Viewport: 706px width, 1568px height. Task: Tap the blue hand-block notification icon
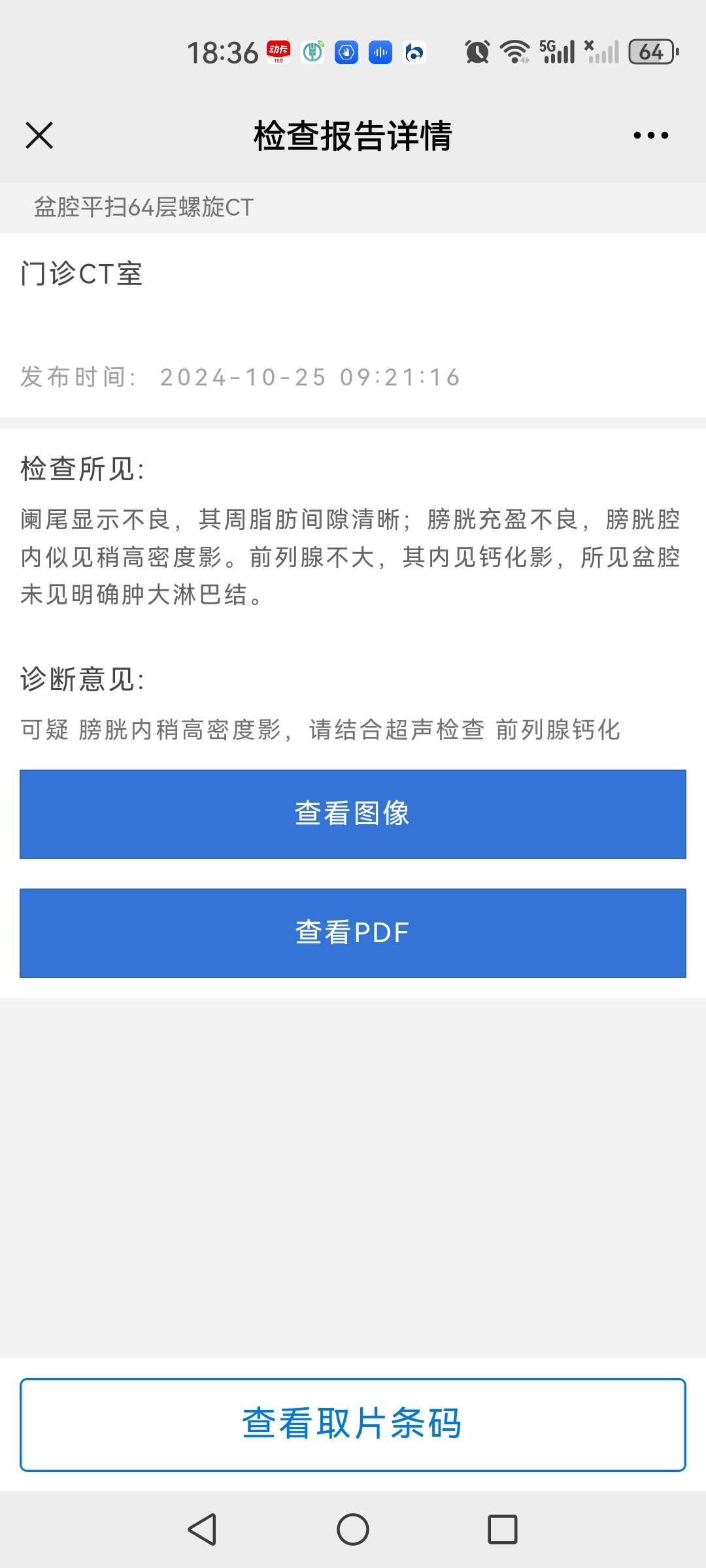point(346,52)
